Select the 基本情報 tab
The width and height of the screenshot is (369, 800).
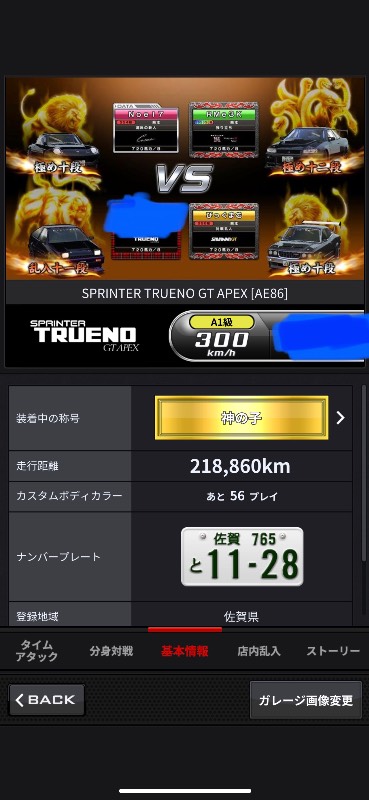tap(185, 651)
